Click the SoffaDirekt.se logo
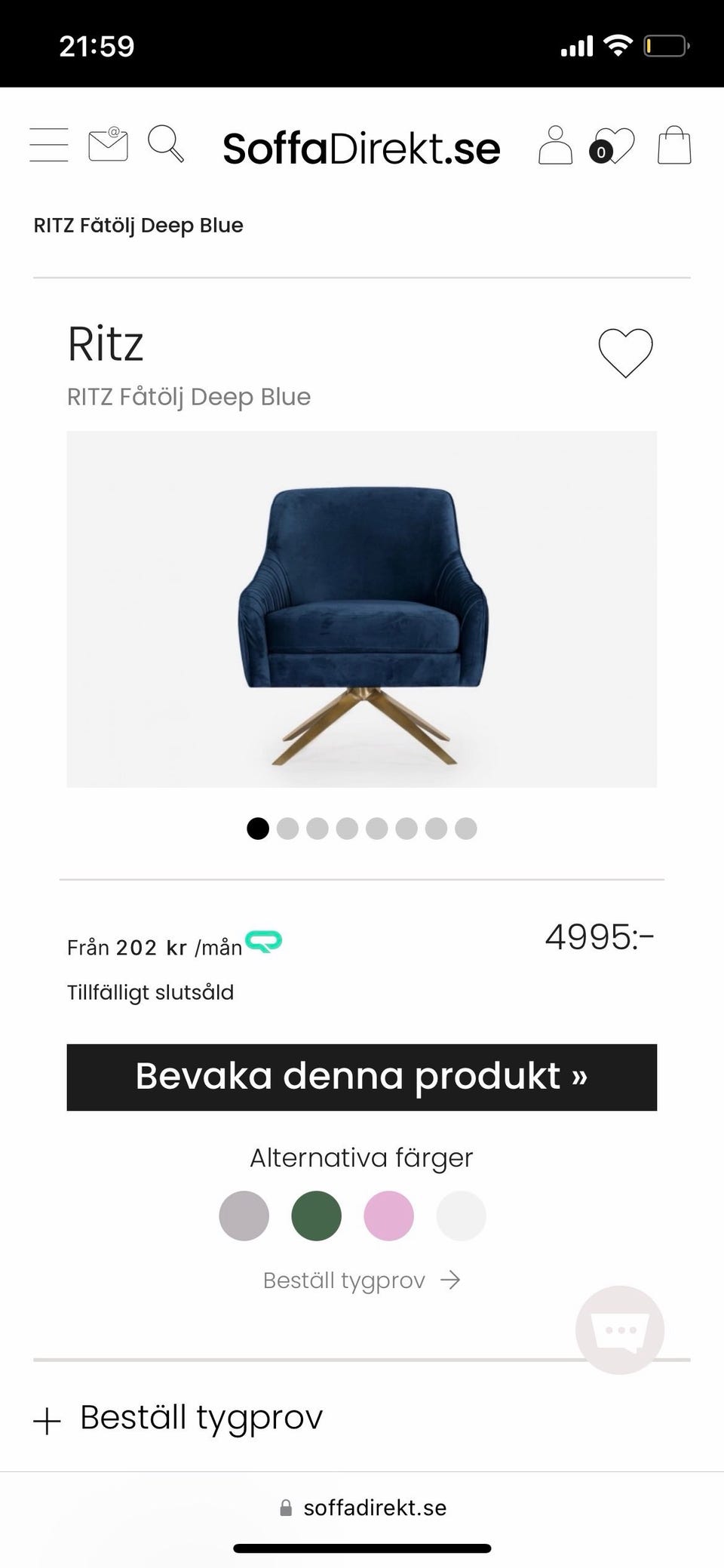The image size is (724, 1568). [360, 147]
